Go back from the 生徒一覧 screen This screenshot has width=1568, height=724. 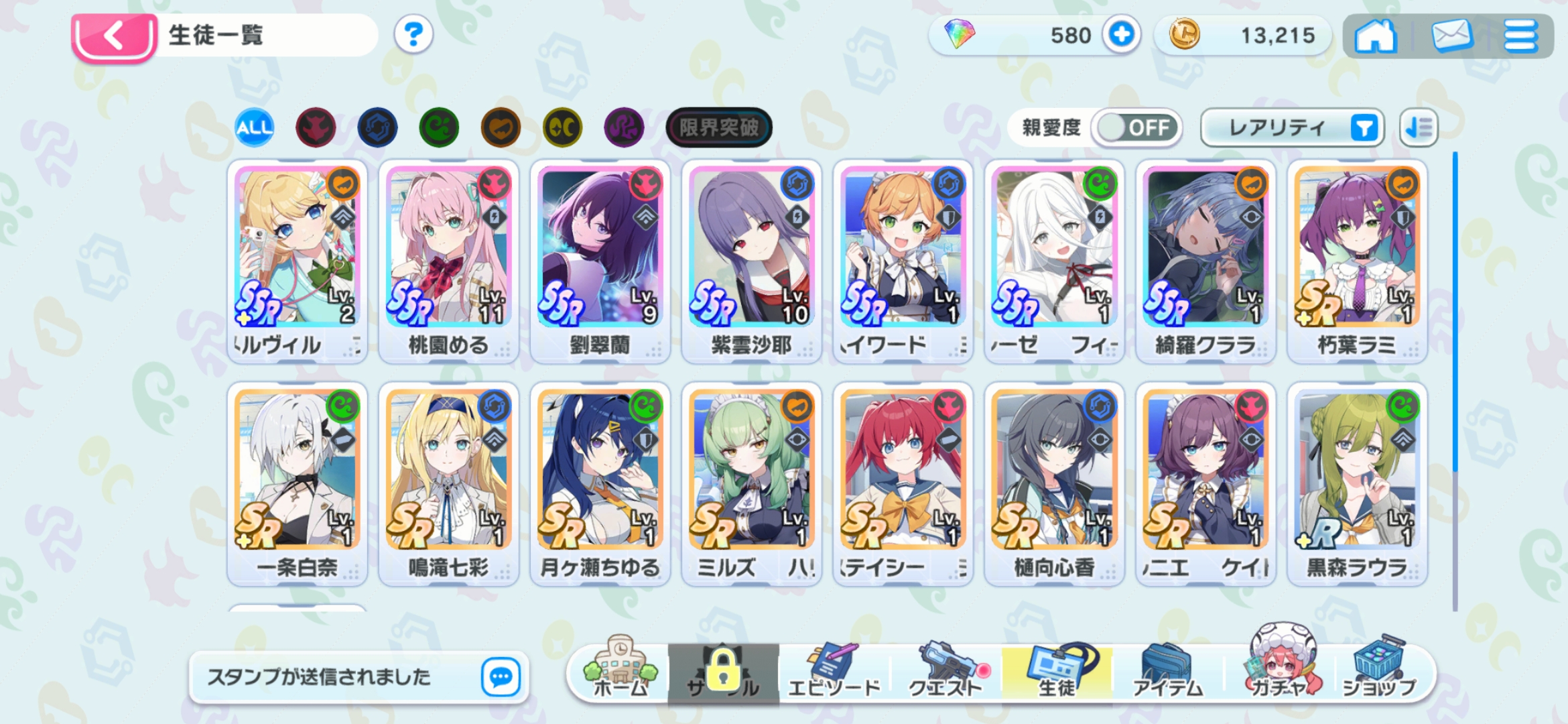coord(114,36)
